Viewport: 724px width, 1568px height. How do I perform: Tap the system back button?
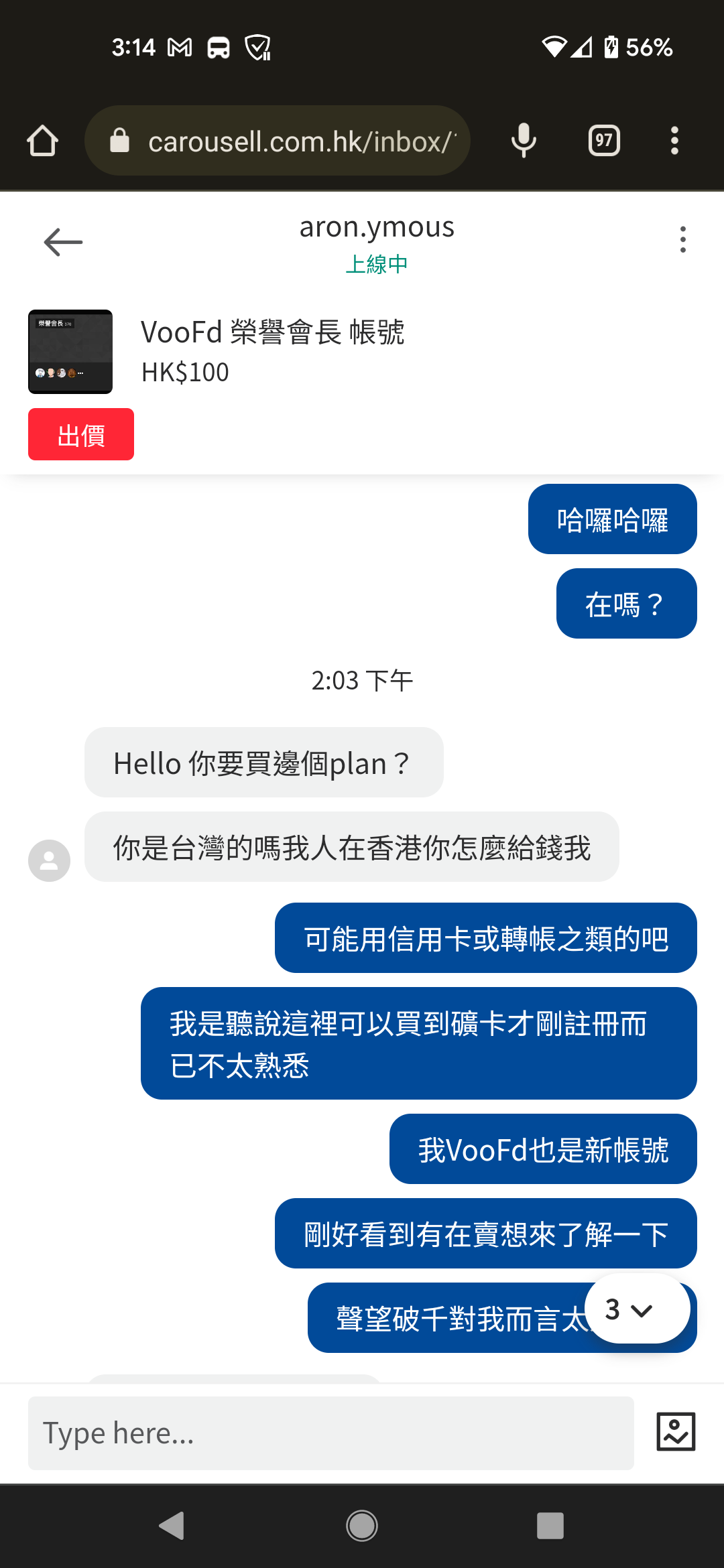coord(172,1526)
